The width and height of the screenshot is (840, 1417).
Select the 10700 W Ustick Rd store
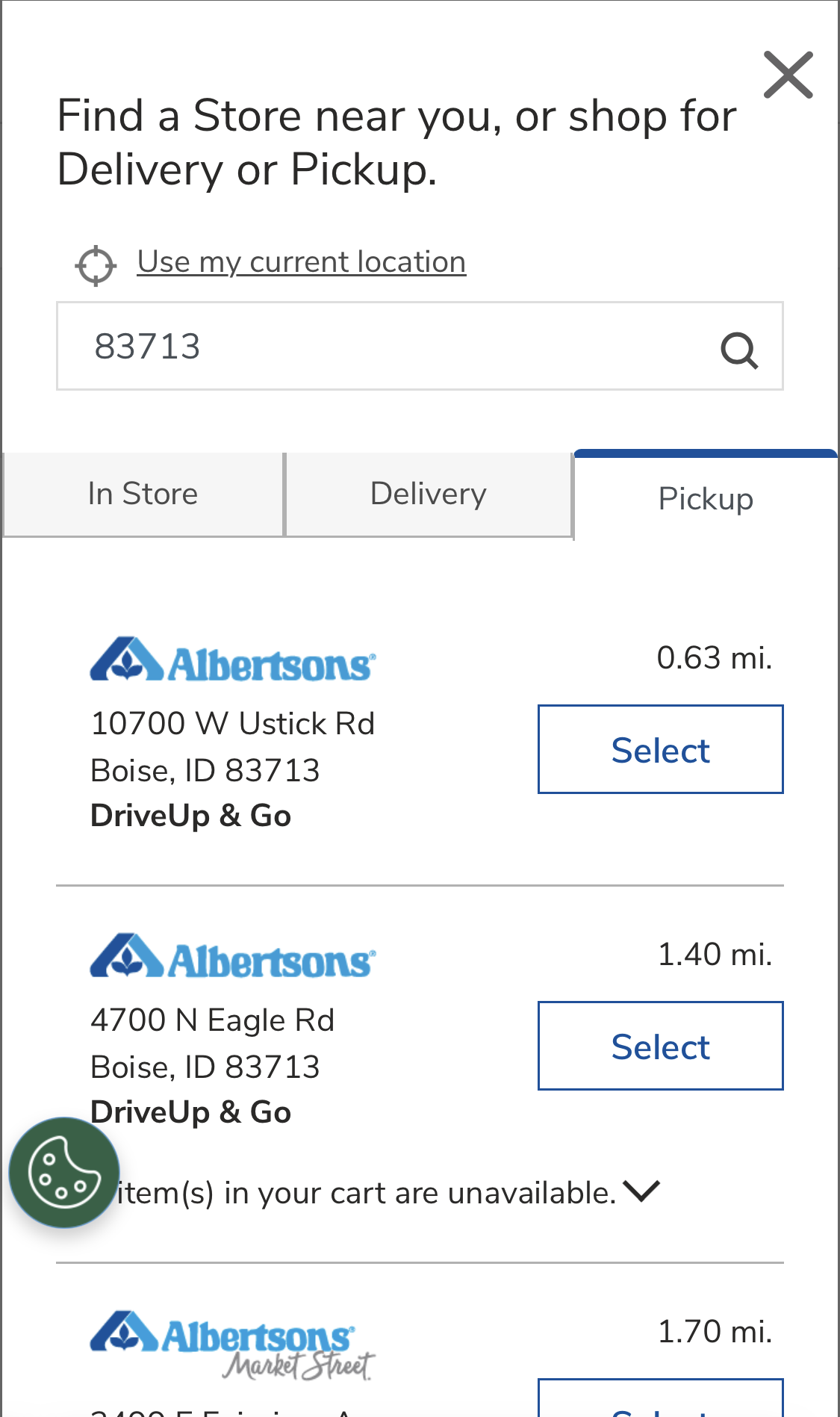[x=660, y=749]
